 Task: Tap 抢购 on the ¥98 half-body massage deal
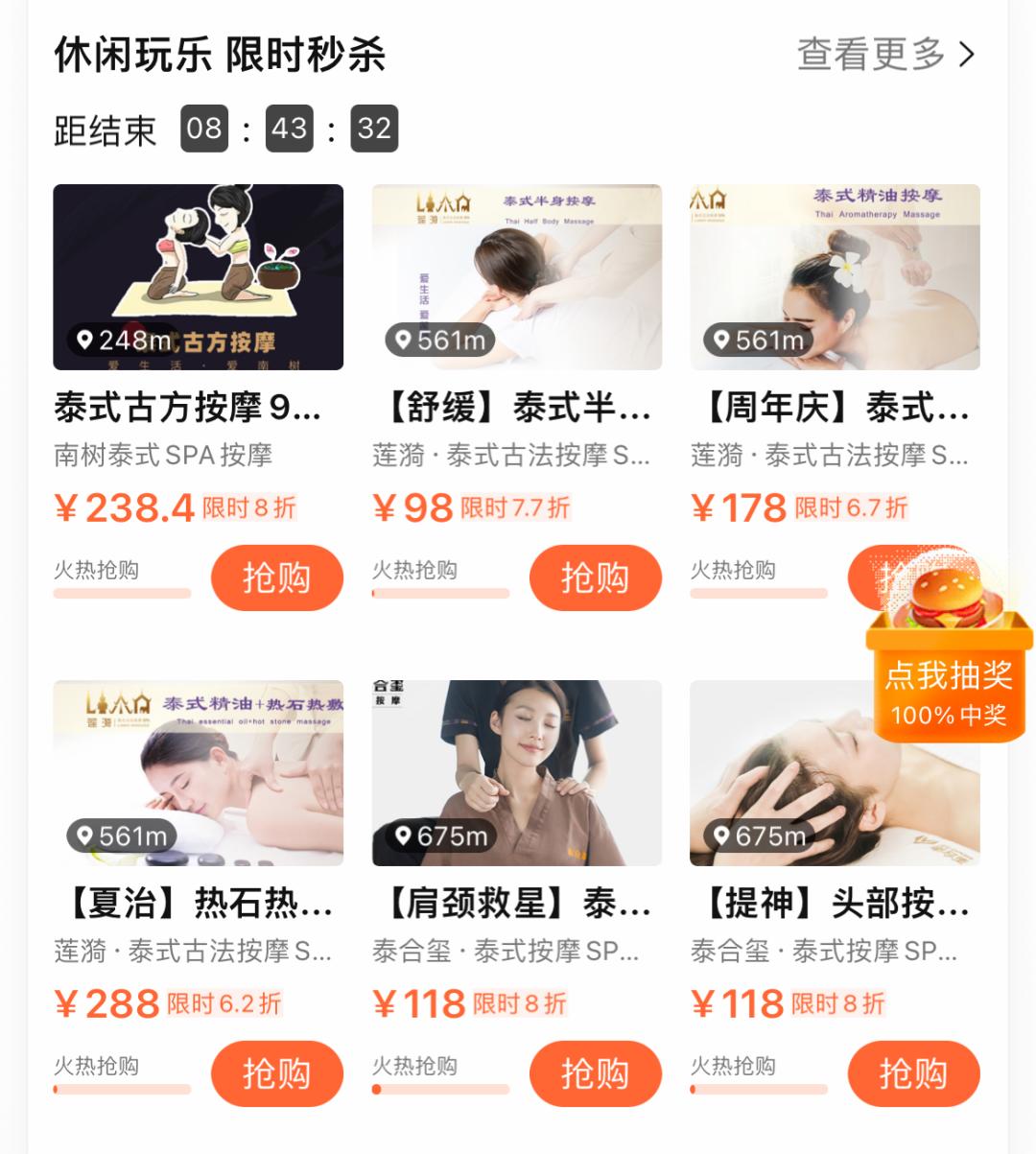[595, 577]
